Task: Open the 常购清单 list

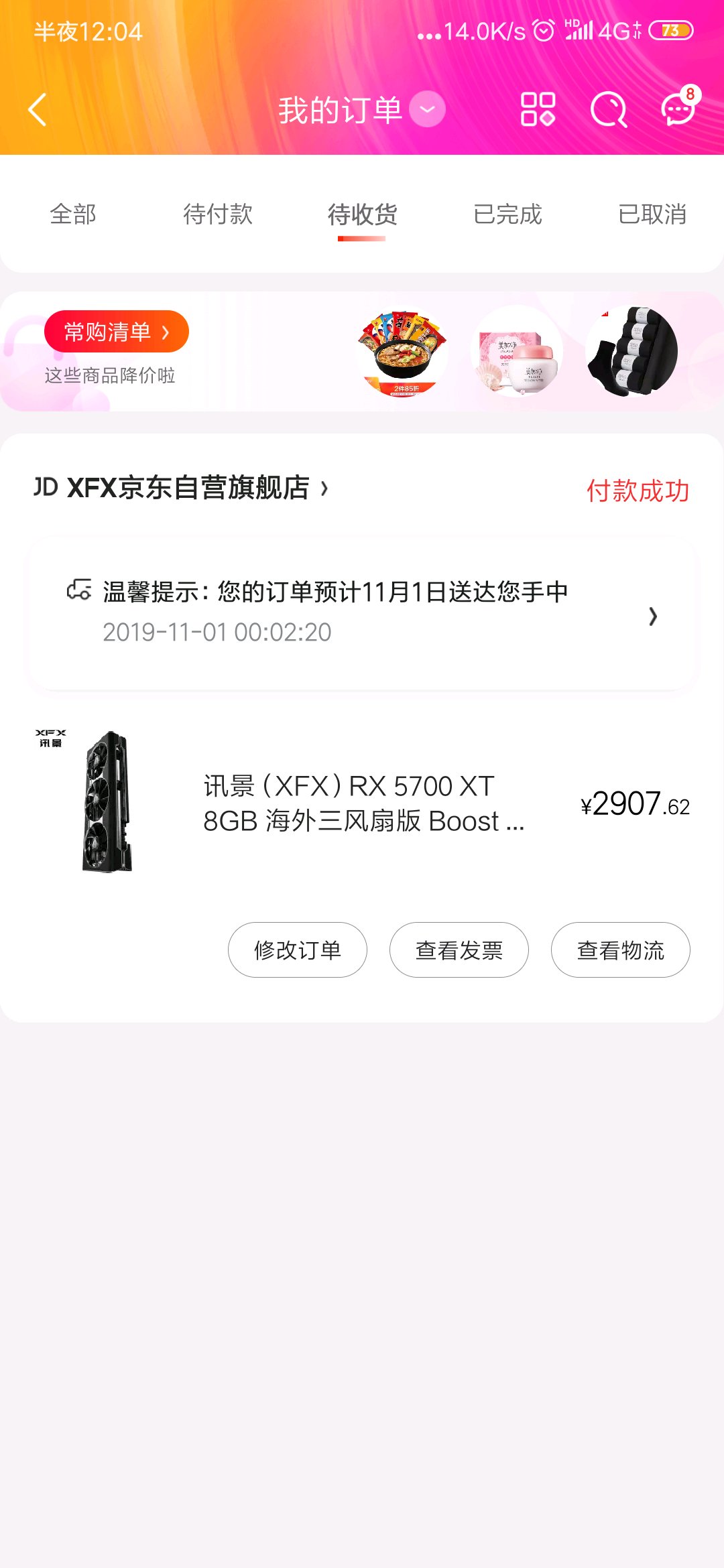Action: [117, 332]
